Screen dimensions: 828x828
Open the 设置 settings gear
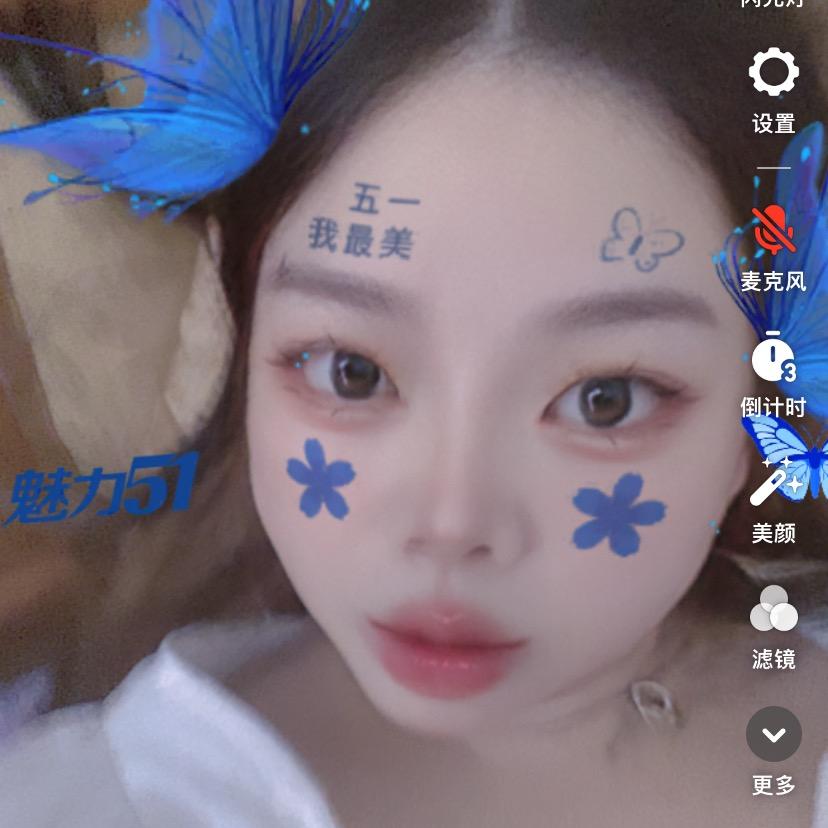coord(773,73)
